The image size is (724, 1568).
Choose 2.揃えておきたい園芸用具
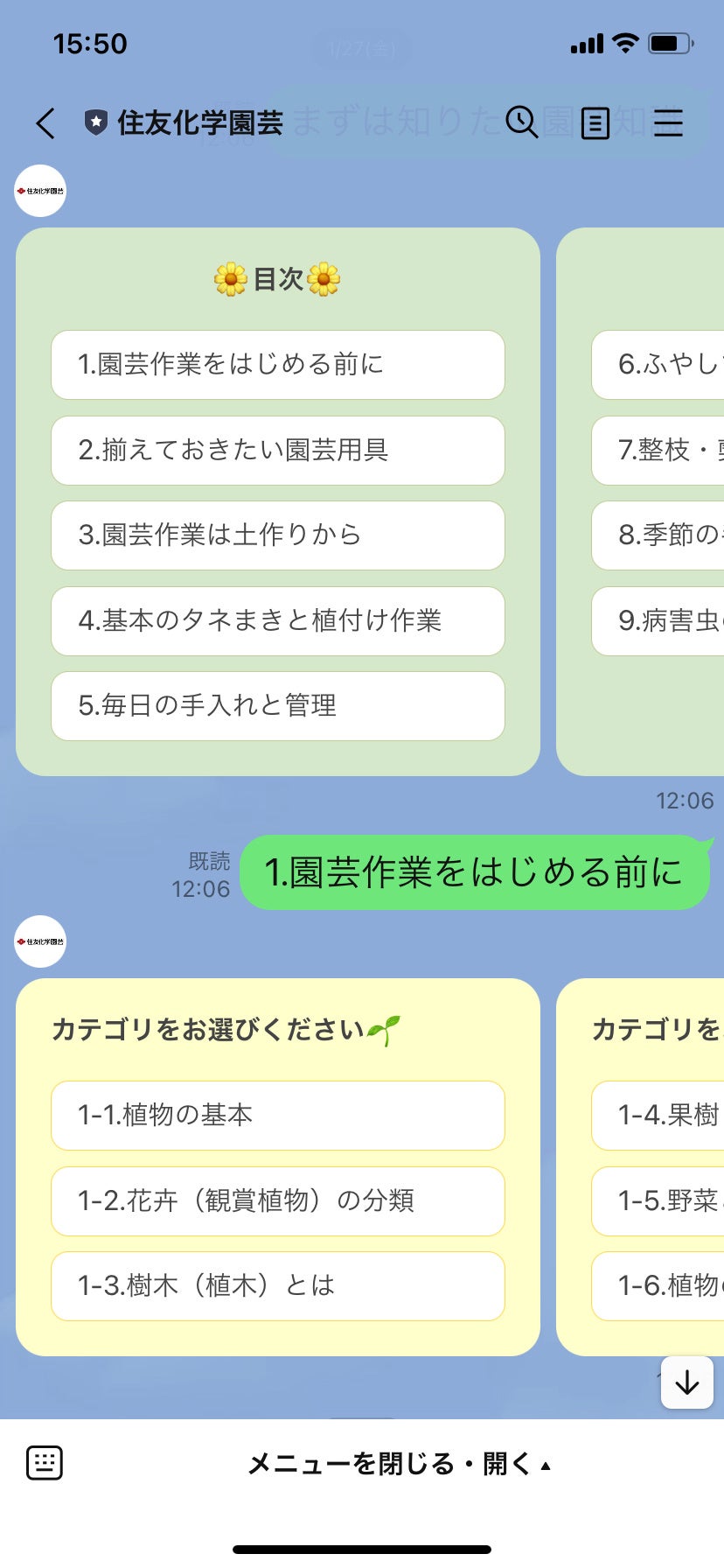click(x=277, y=451)
